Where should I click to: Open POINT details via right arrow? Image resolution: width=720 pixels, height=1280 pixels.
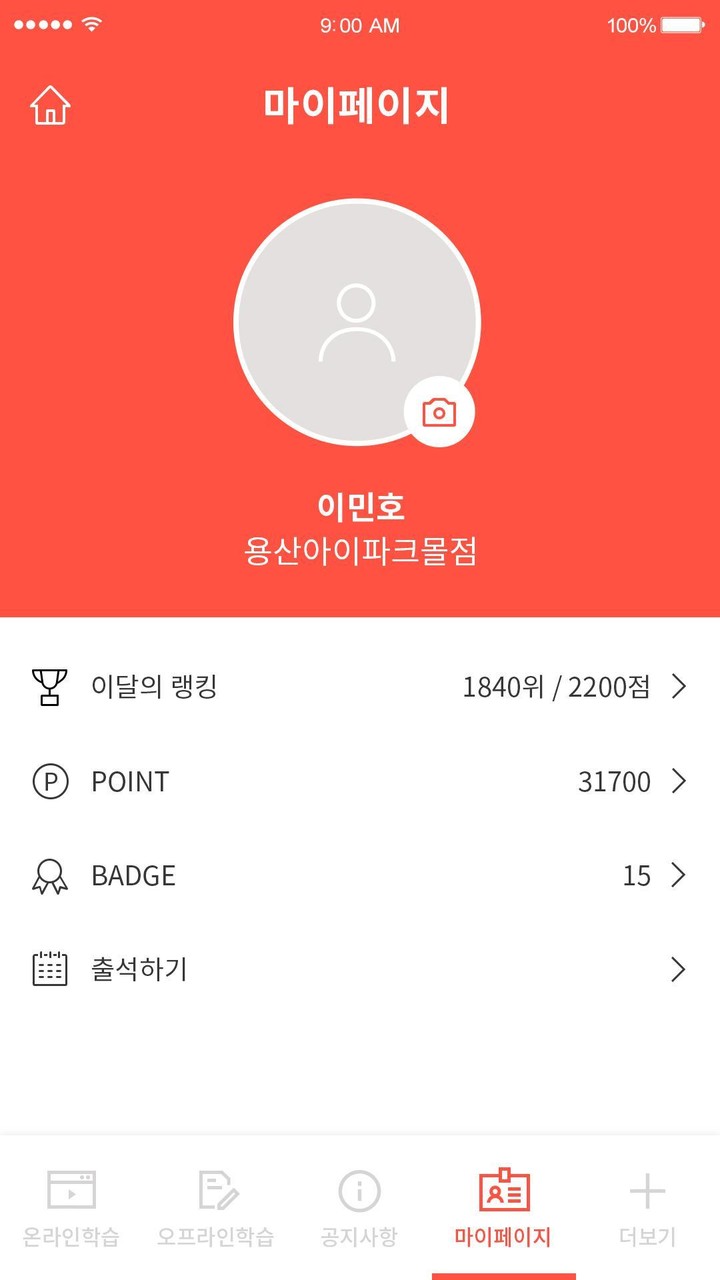click(x=677, y=781)
